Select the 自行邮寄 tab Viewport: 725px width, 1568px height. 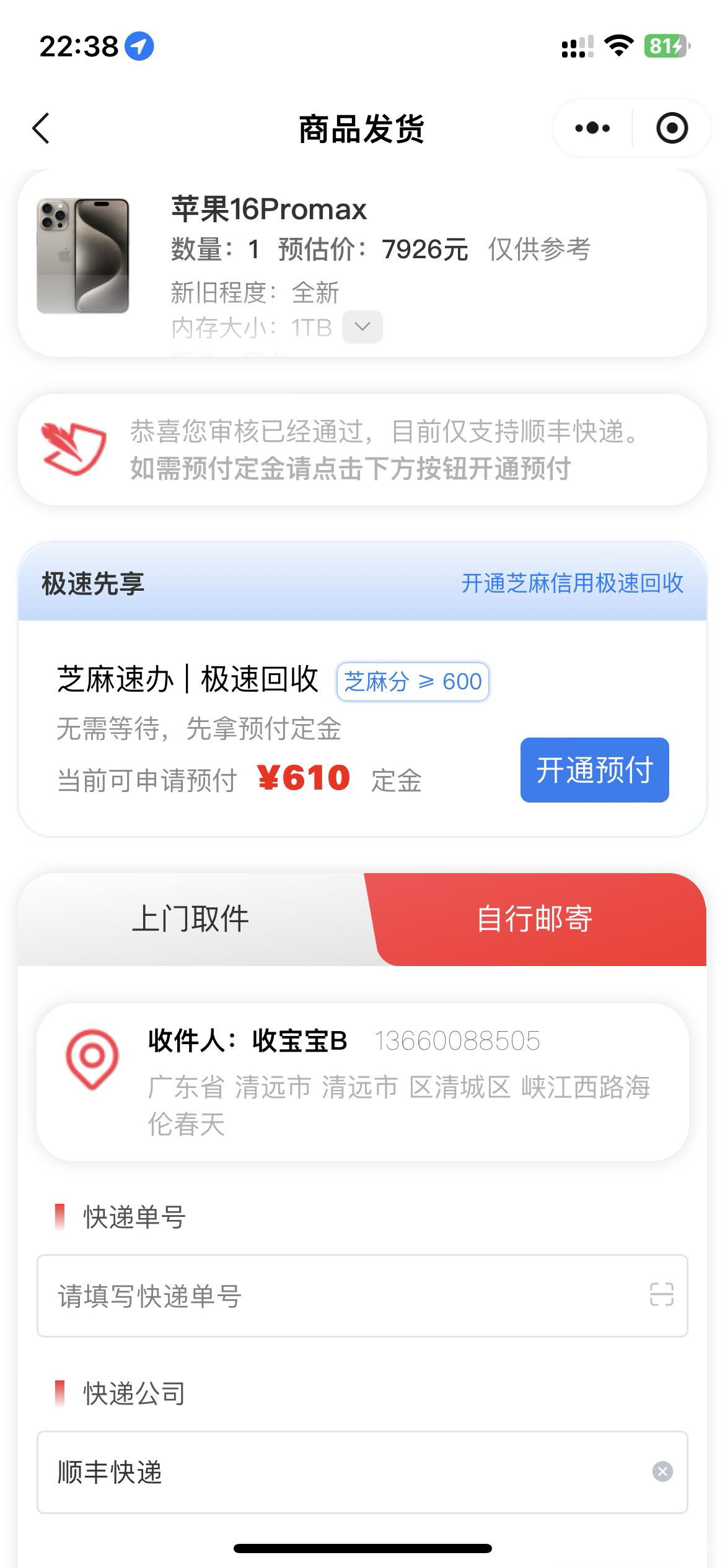point(535,919)
